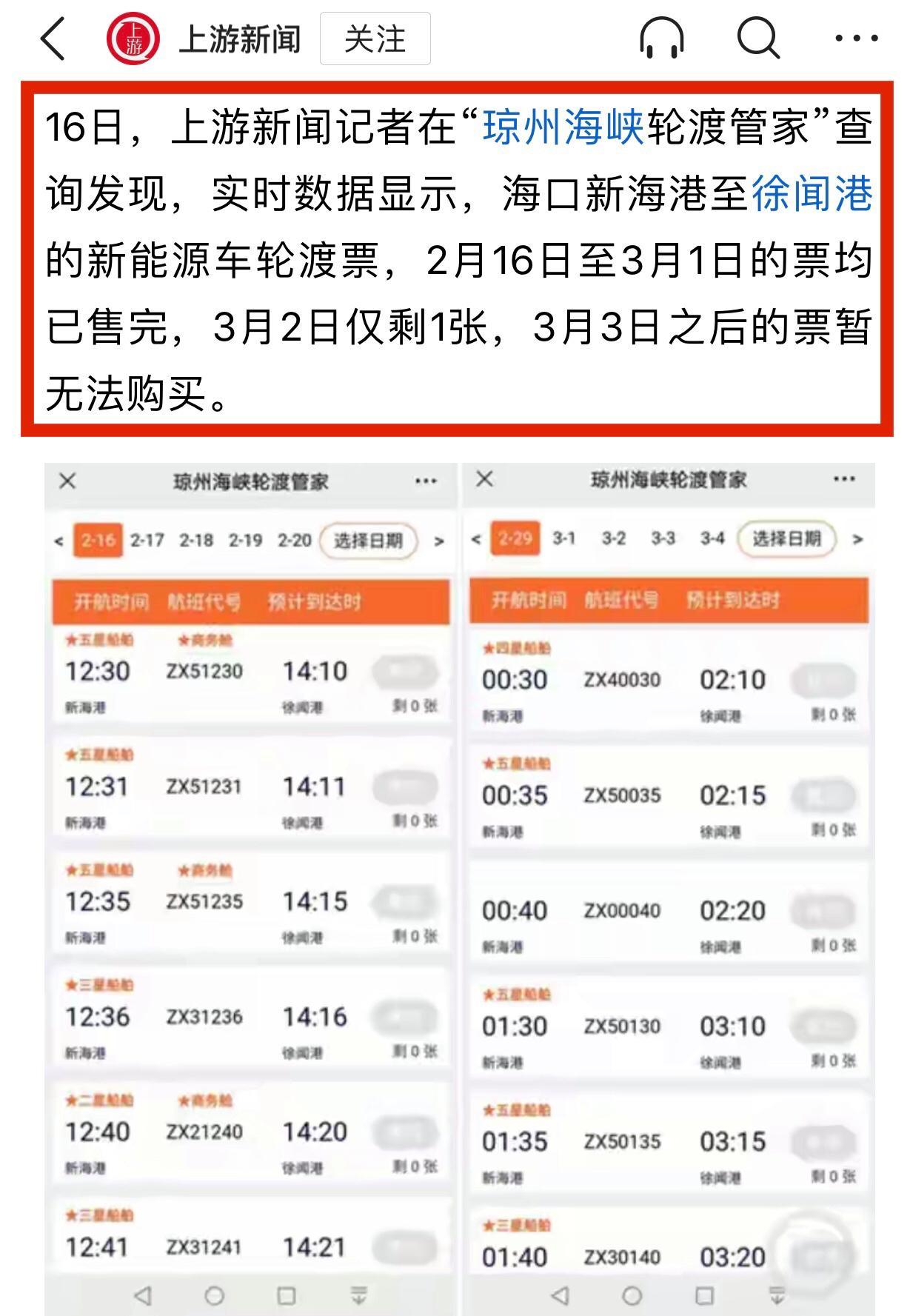Go back to the previous page

(53, 39)
